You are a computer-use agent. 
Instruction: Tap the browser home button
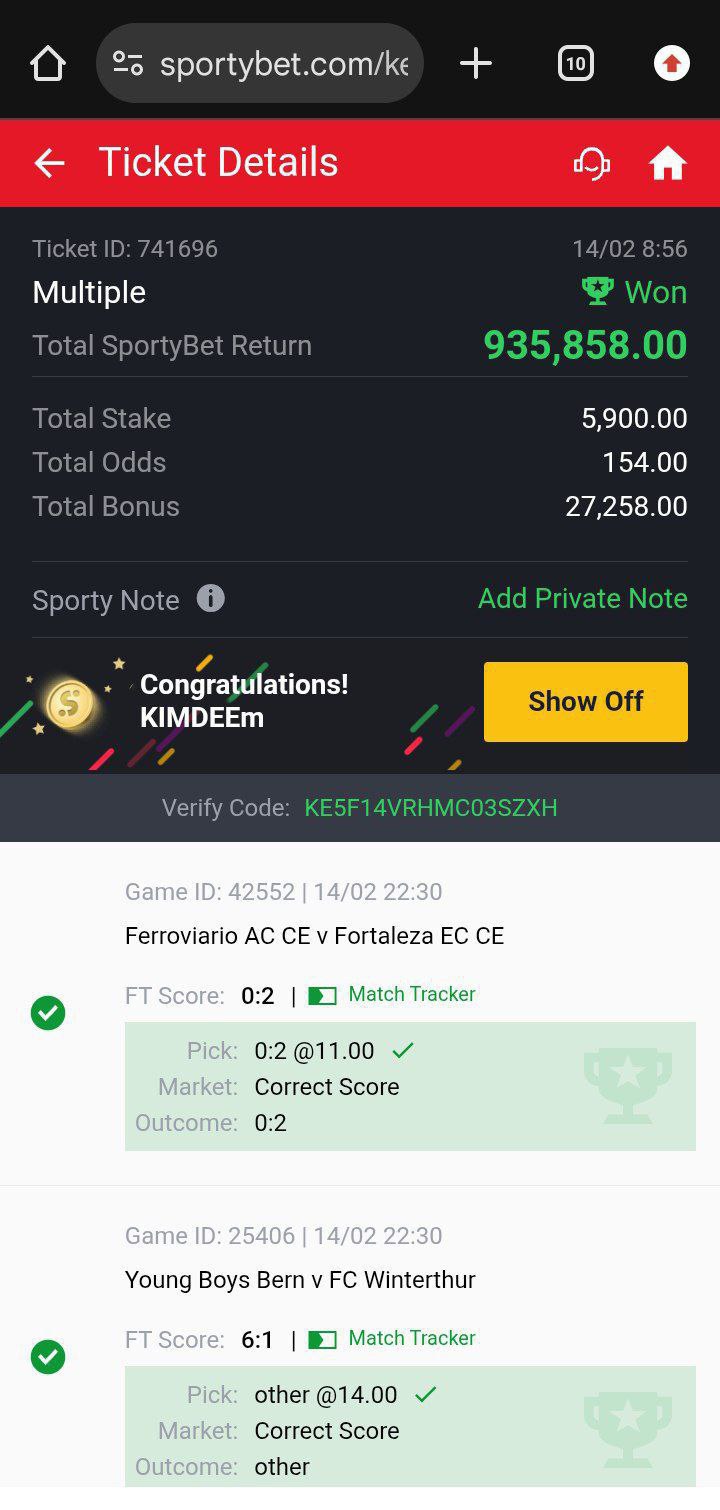pyautogui.click(x=47, y=65)
